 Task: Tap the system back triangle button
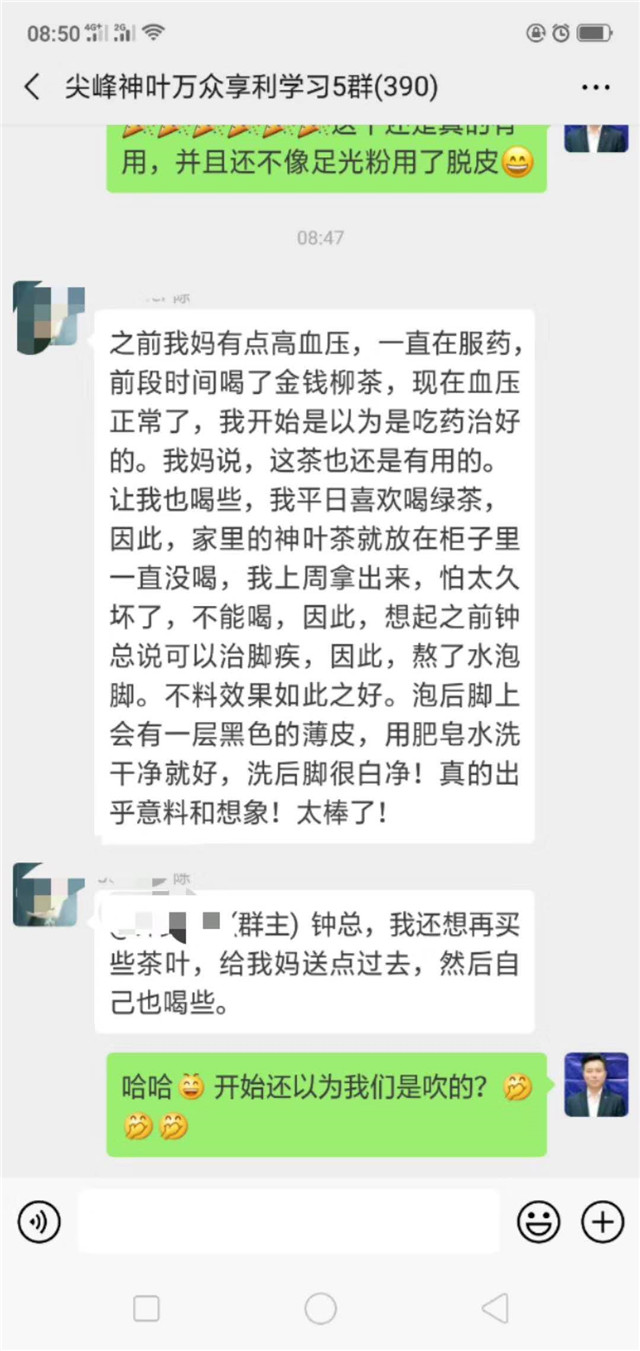[x=495, y=1308]
